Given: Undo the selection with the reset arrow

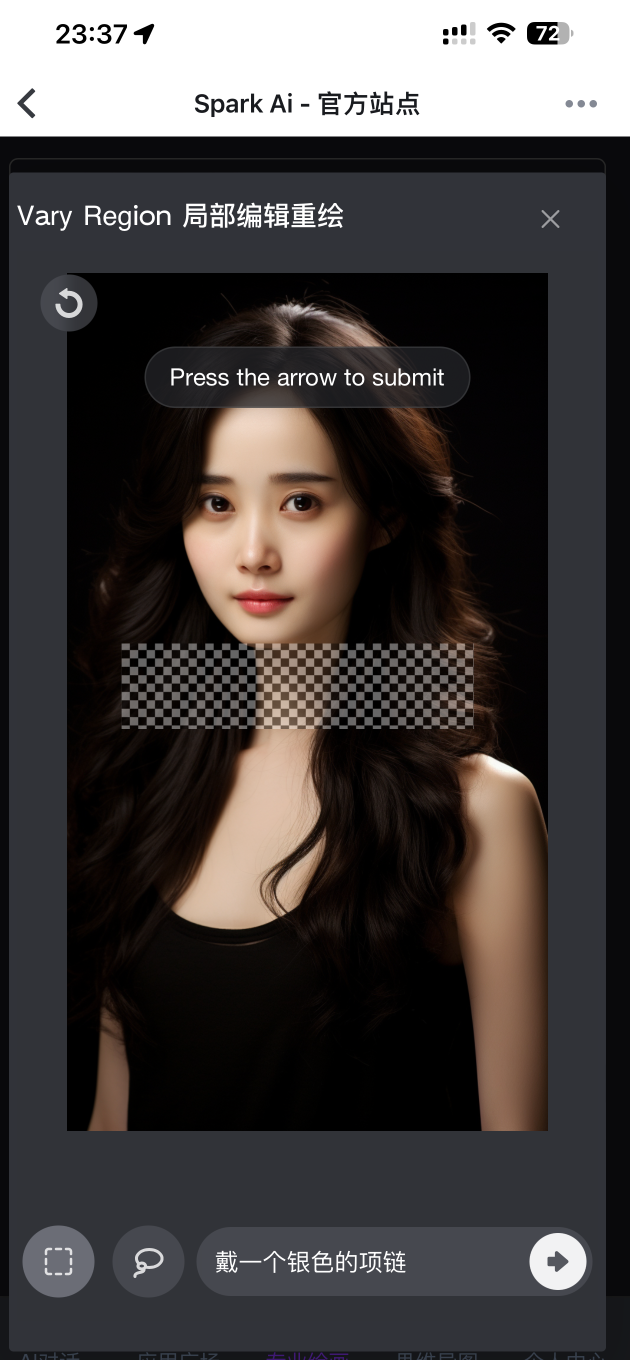Looking at the screenshot, I should tap(69, 303).
